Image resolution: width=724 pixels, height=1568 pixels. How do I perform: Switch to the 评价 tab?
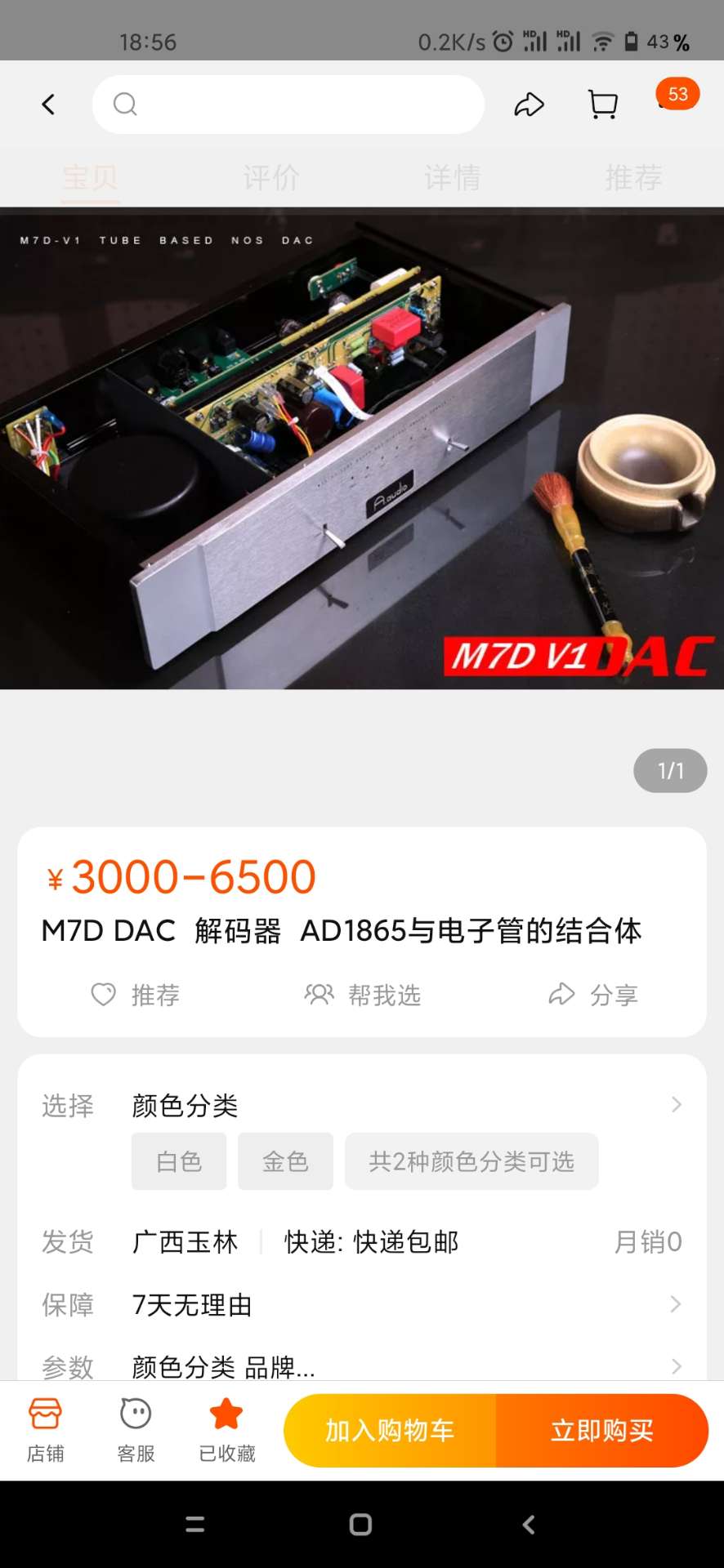pos(271,176)
